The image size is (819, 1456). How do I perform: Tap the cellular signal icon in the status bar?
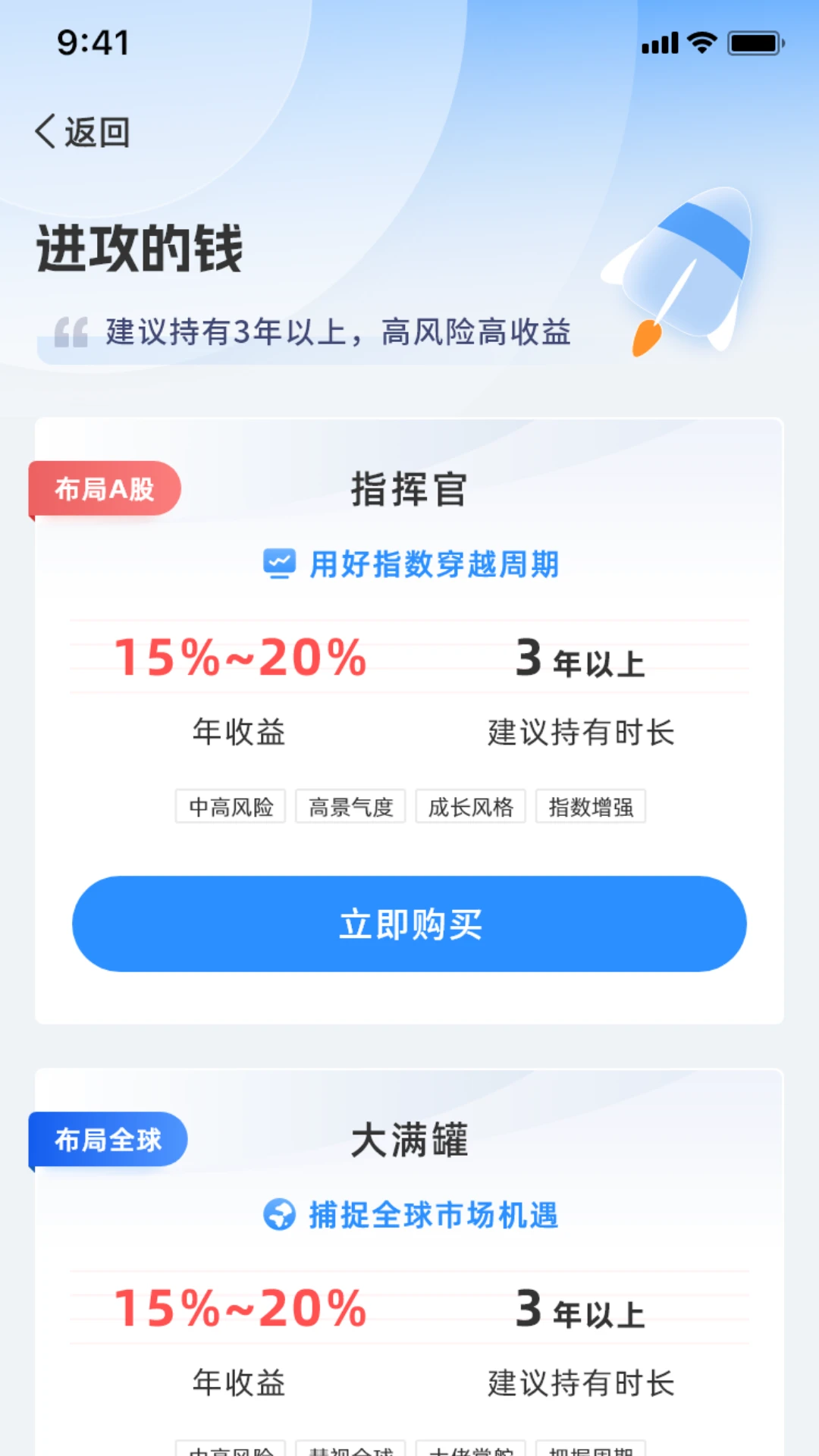pos(659,43)
